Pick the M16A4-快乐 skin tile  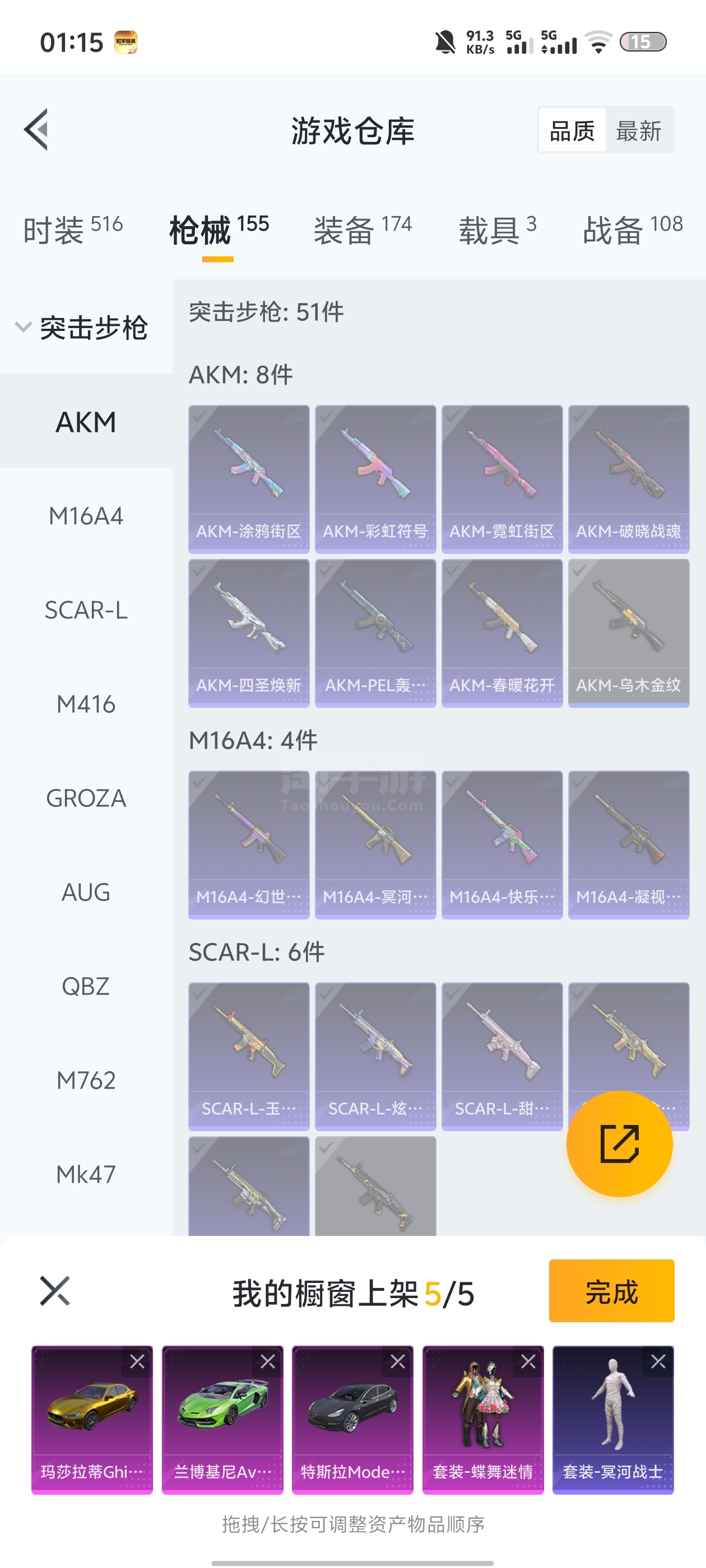[x=501, y=844]
